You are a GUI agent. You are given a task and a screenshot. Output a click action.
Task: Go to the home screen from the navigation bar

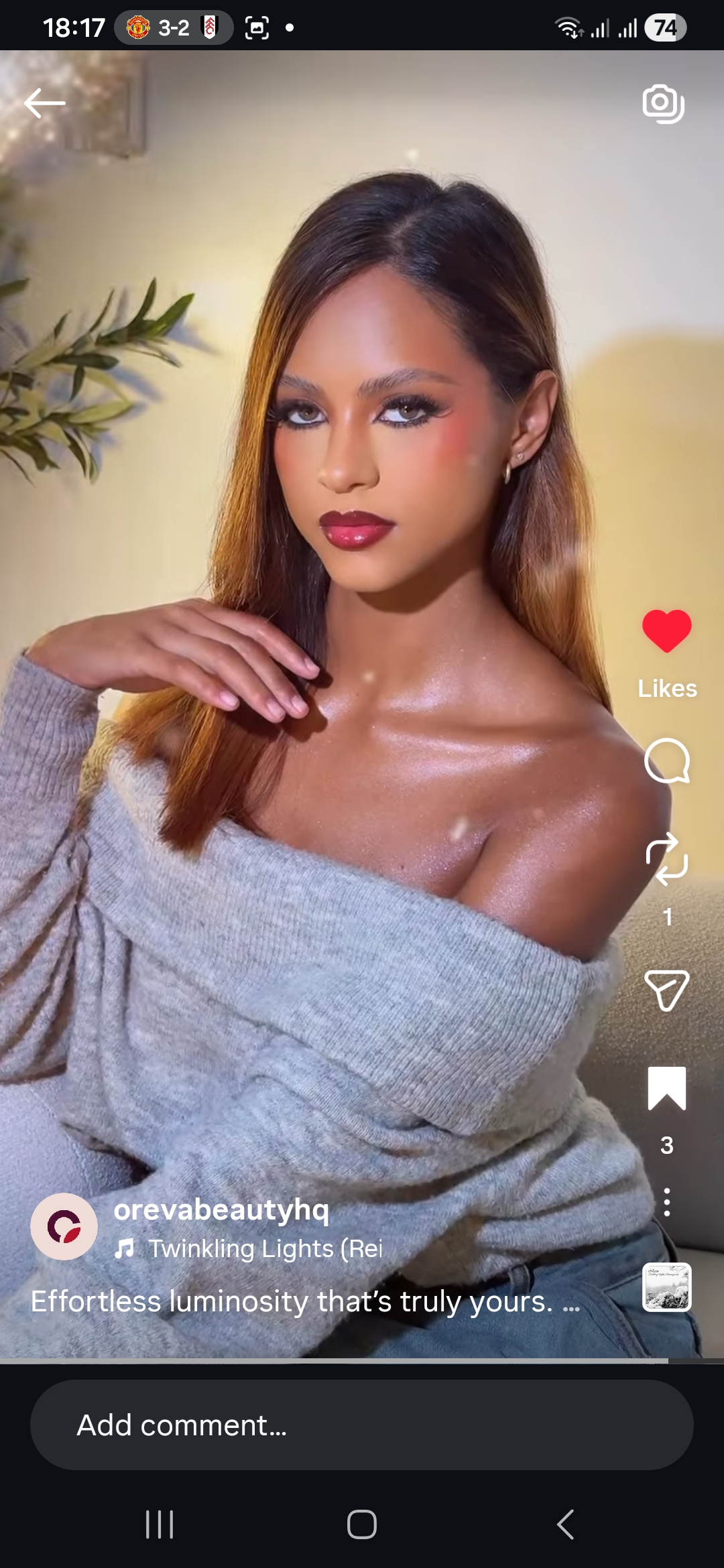pyautogui.click(x=362, y=1524)
